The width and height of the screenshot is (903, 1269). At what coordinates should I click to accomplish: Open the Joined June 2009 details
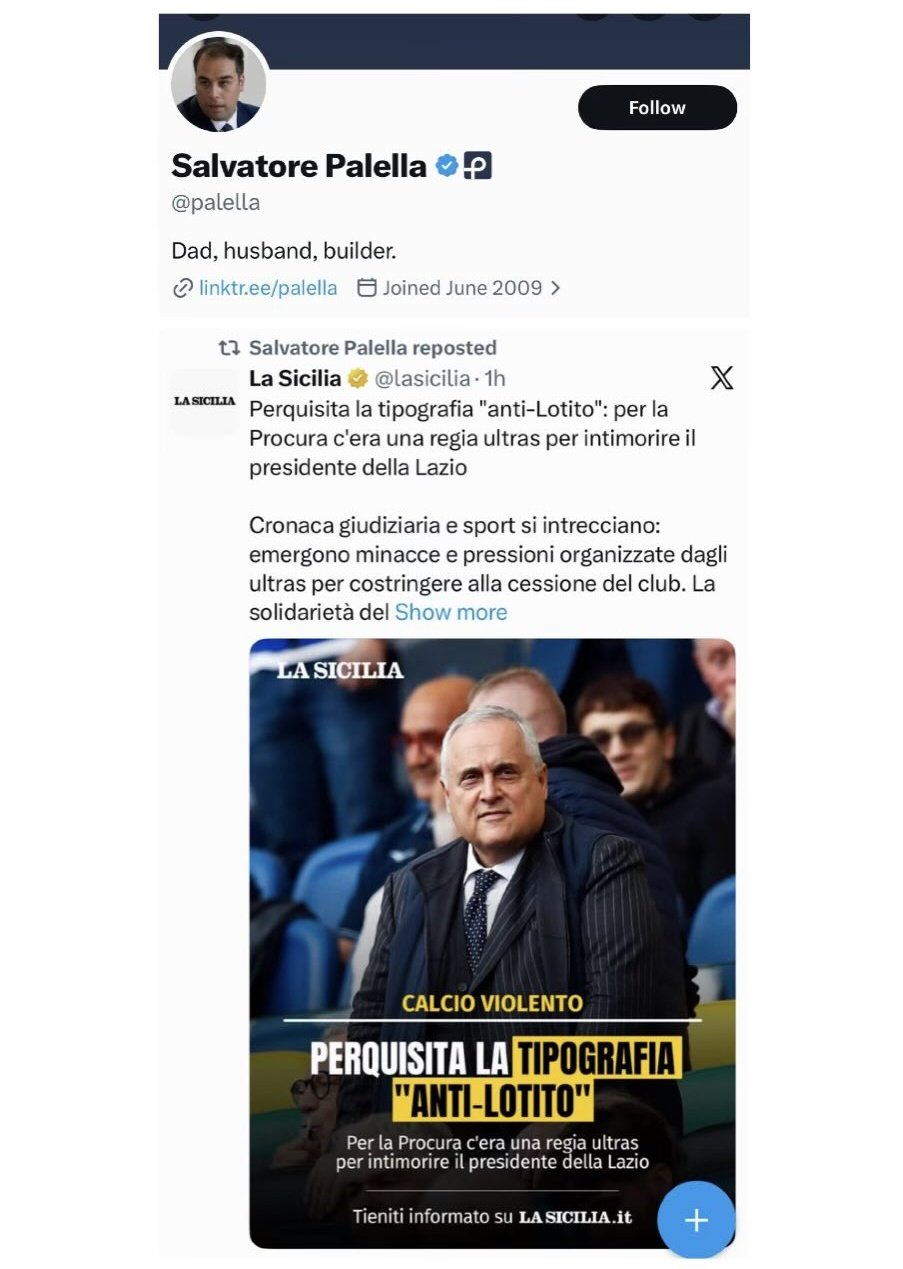coord(462,288)
